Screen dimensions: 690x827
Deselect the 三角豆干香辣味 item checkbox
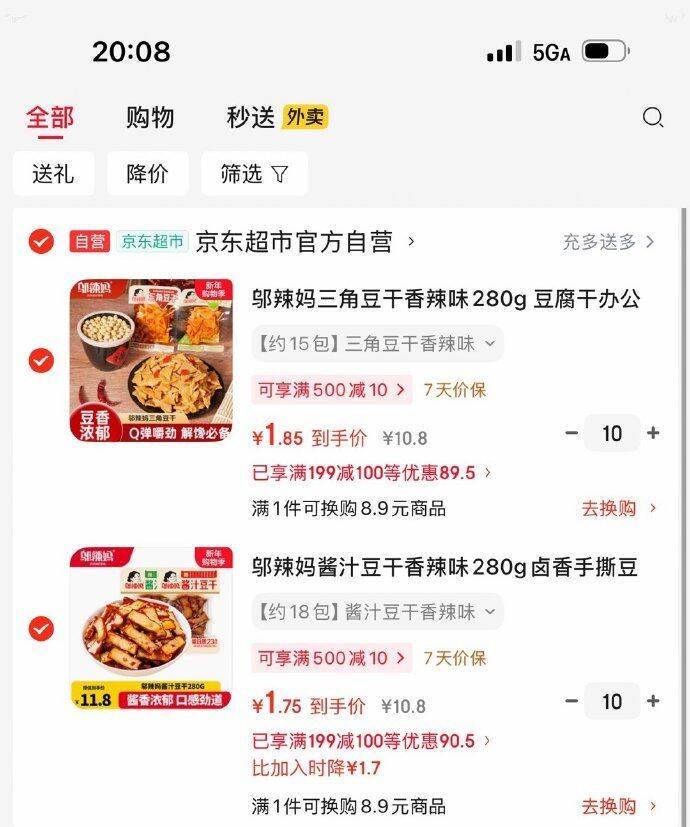(x=41, y=360)
